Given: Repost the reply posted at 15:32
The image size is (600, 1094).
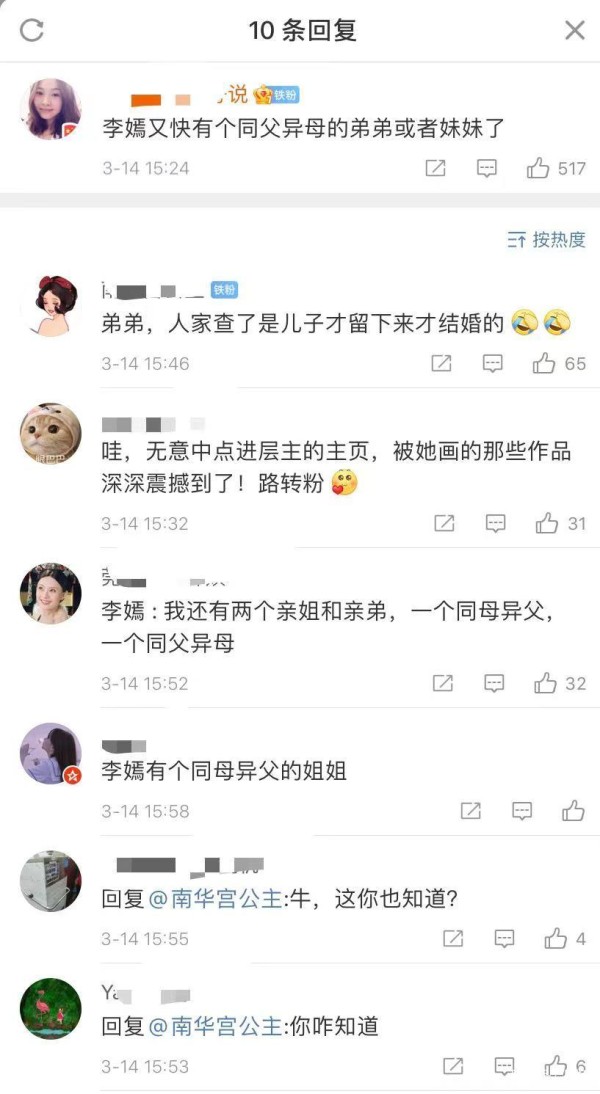Looking at the screenshot, I should tap(443, 523).
